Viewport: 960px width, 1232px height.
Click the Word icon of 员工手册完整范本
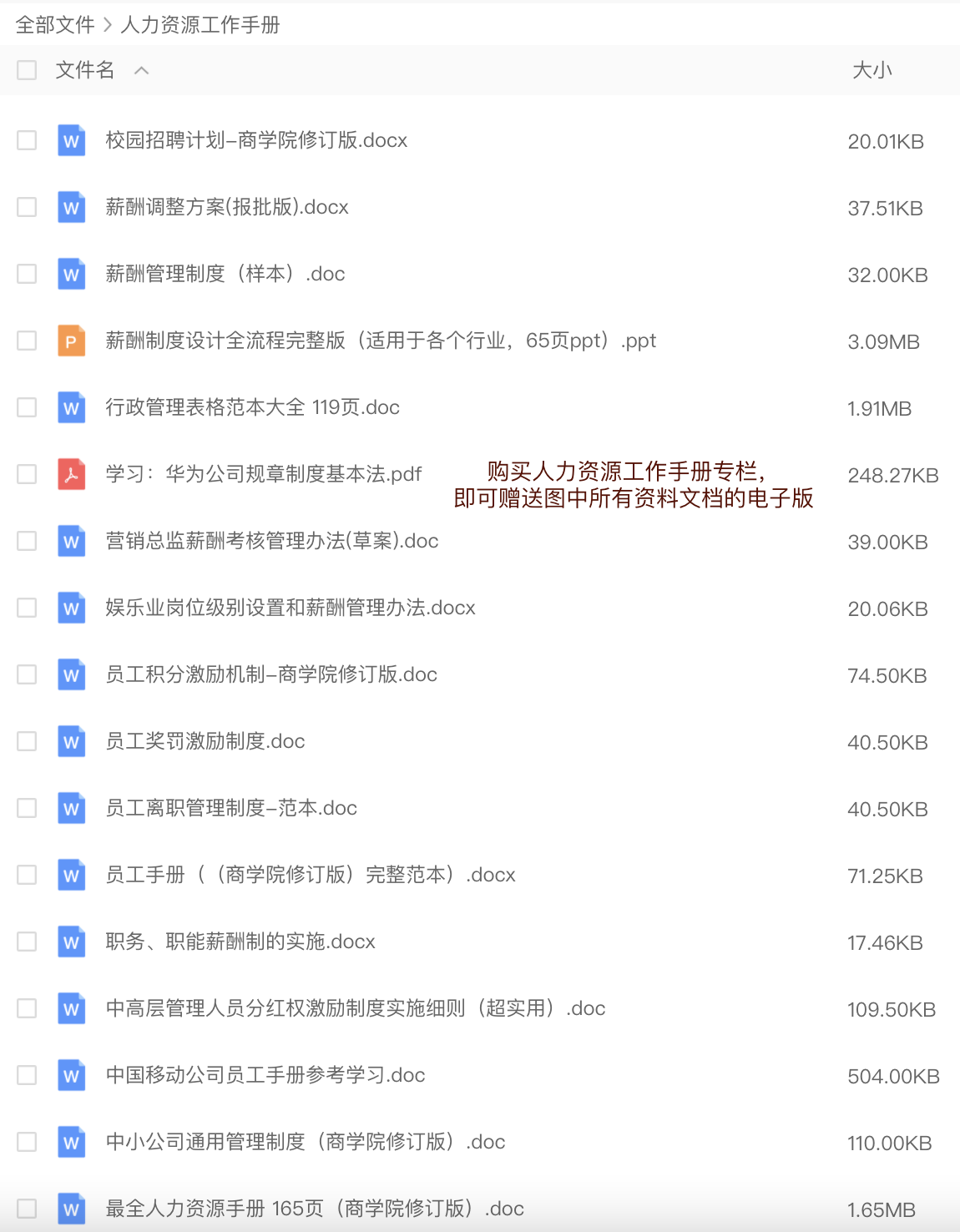tap(71, 875)
